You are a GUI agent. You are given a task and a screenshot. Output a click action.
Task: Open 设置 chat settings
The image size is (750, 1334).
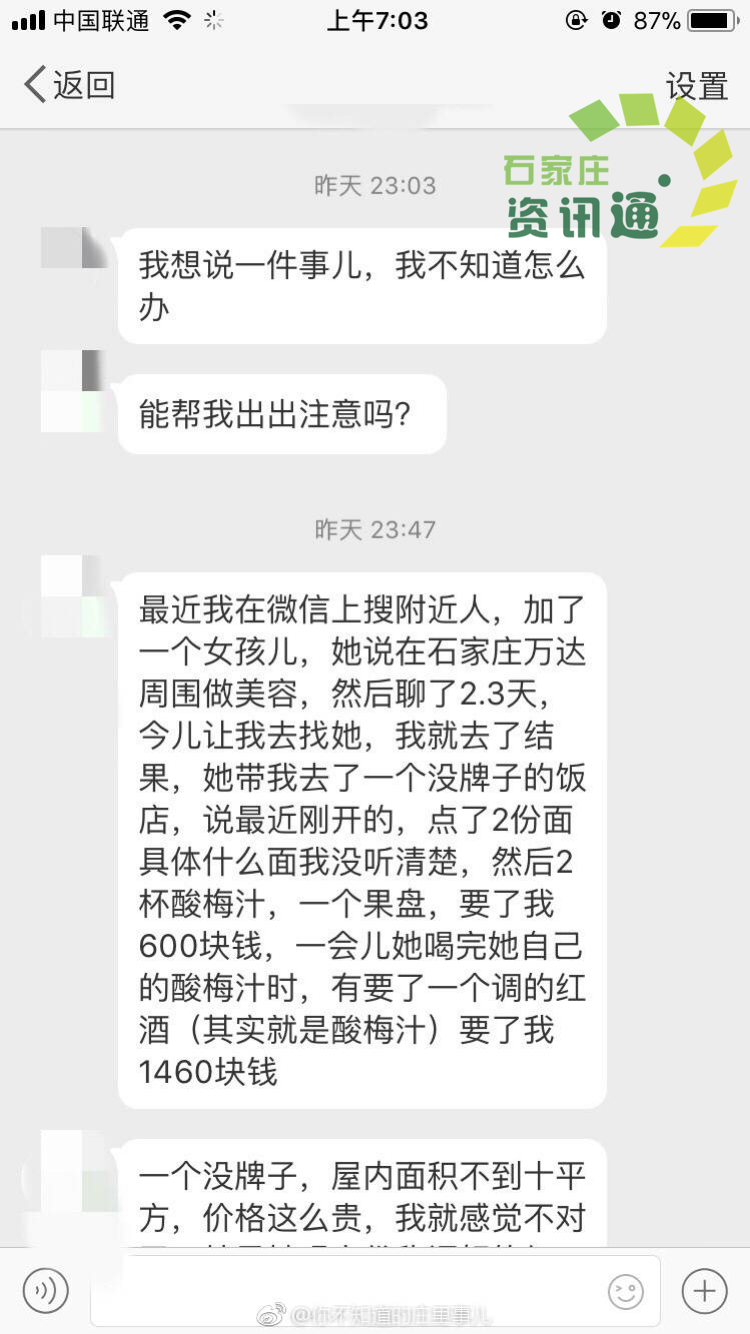click(x=697, y=86)
